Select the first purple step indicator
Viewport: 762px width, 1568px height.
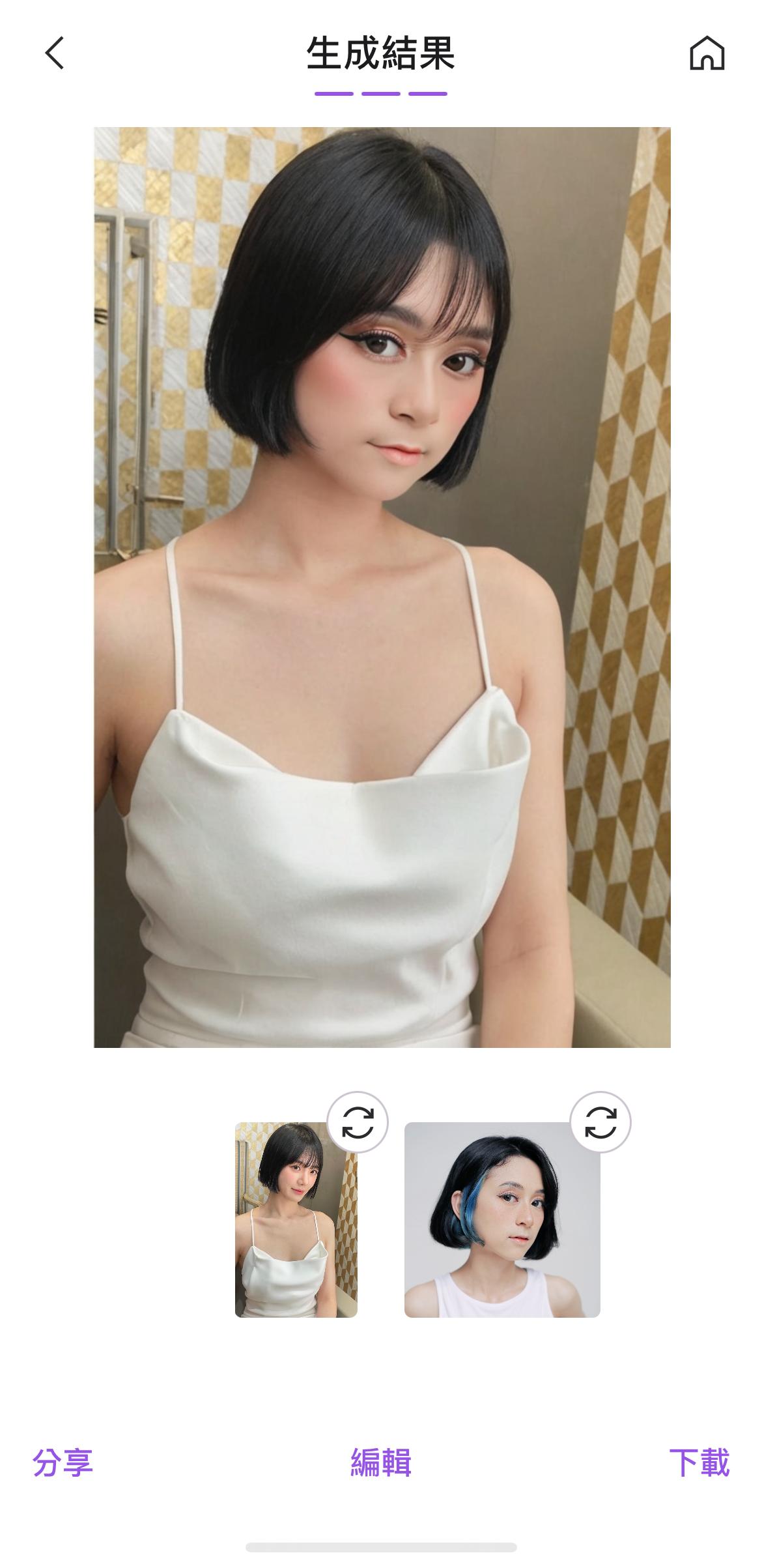click(332, 95)
